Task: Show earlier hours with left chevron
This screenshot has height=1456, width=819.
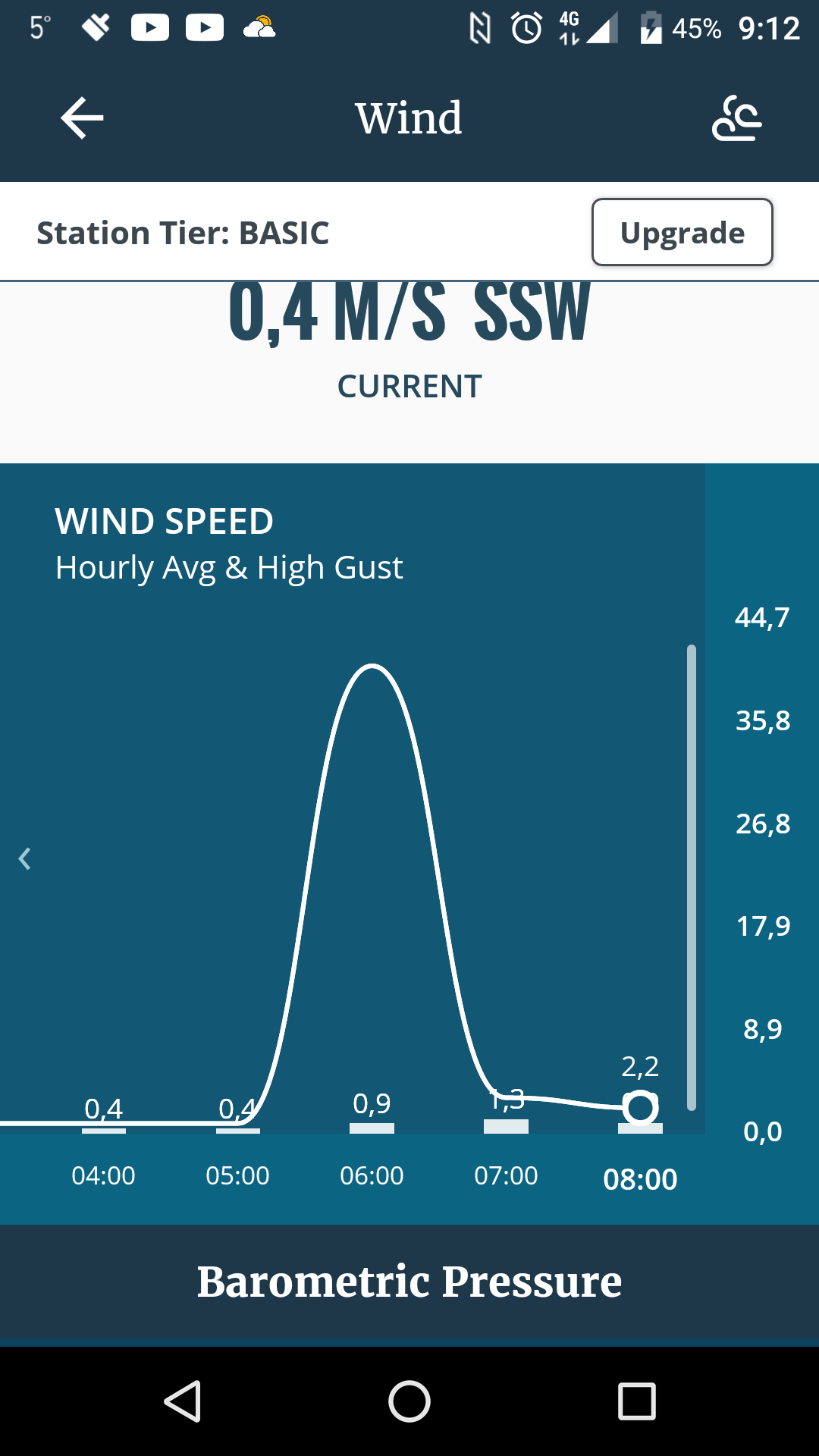Action: tap(25, 858)
